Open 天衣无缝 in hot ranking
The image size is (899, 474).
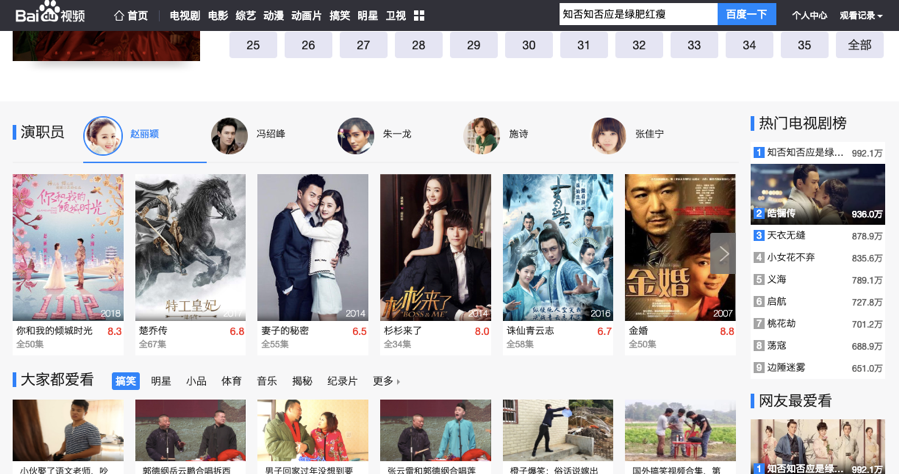coord(790,235)
